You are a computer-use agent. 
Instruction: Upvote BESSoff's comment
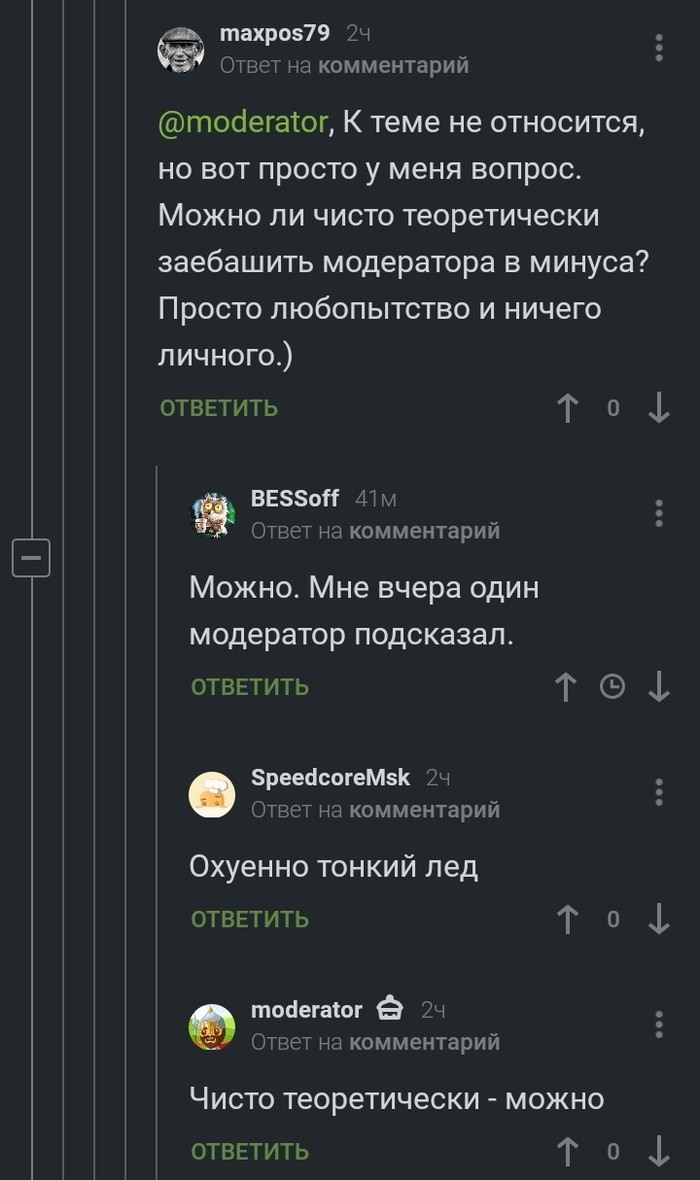tap(566, 687)
